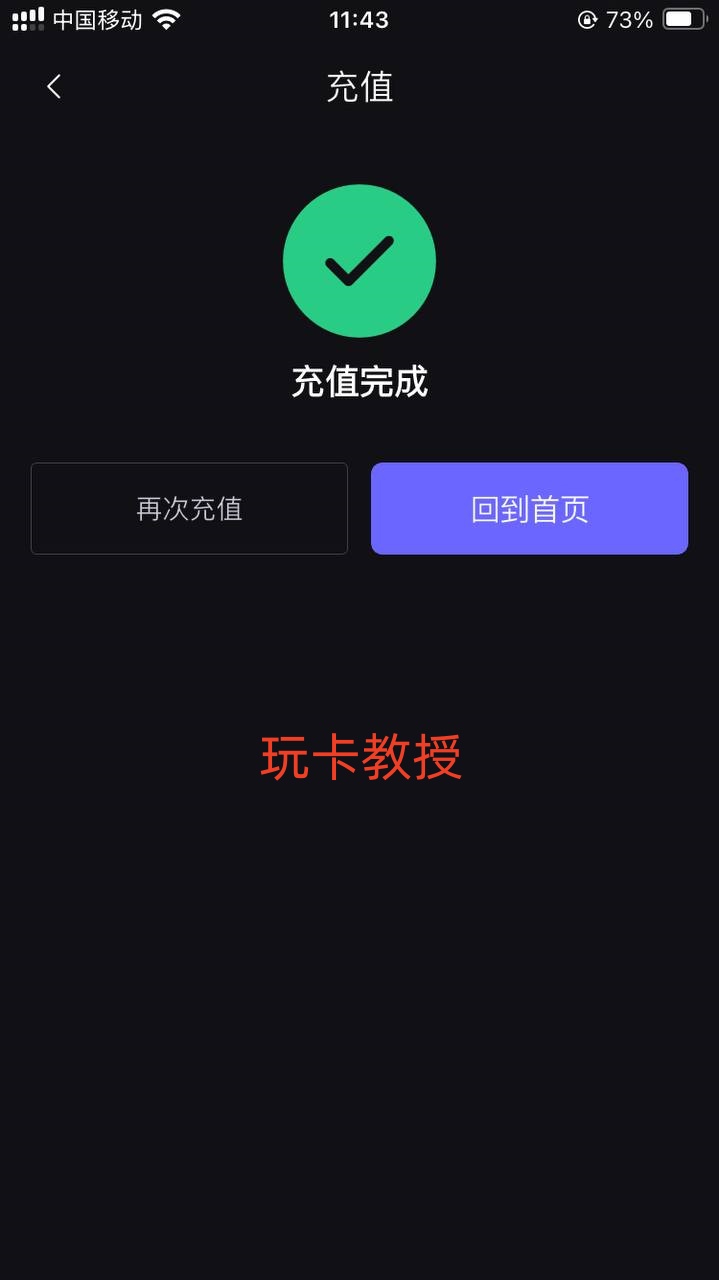Return home via 回到首页 button

529,508
